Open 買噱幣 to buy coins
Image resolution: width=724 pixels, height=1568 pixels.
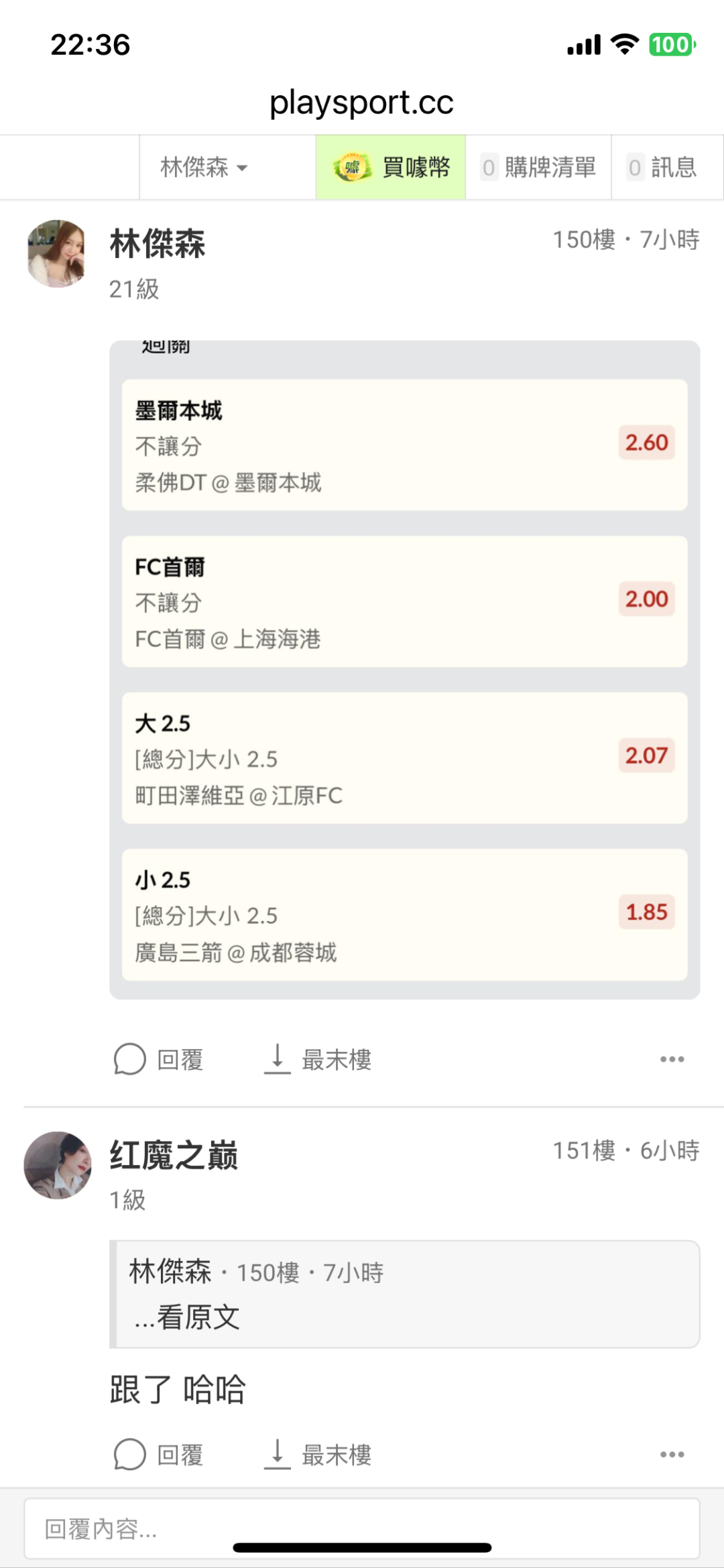pos(391,167)
